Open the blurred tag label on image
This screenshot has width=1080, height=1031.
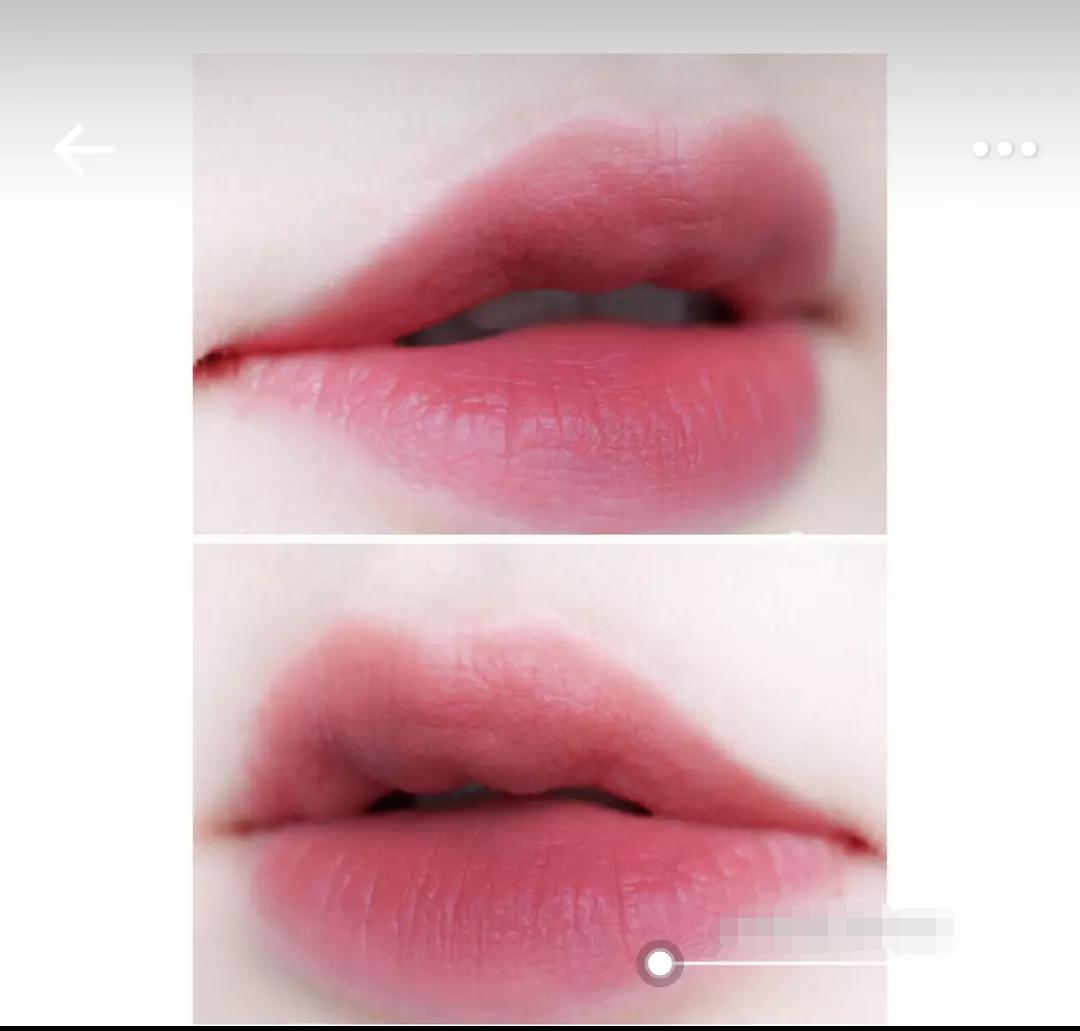(835, 932)
